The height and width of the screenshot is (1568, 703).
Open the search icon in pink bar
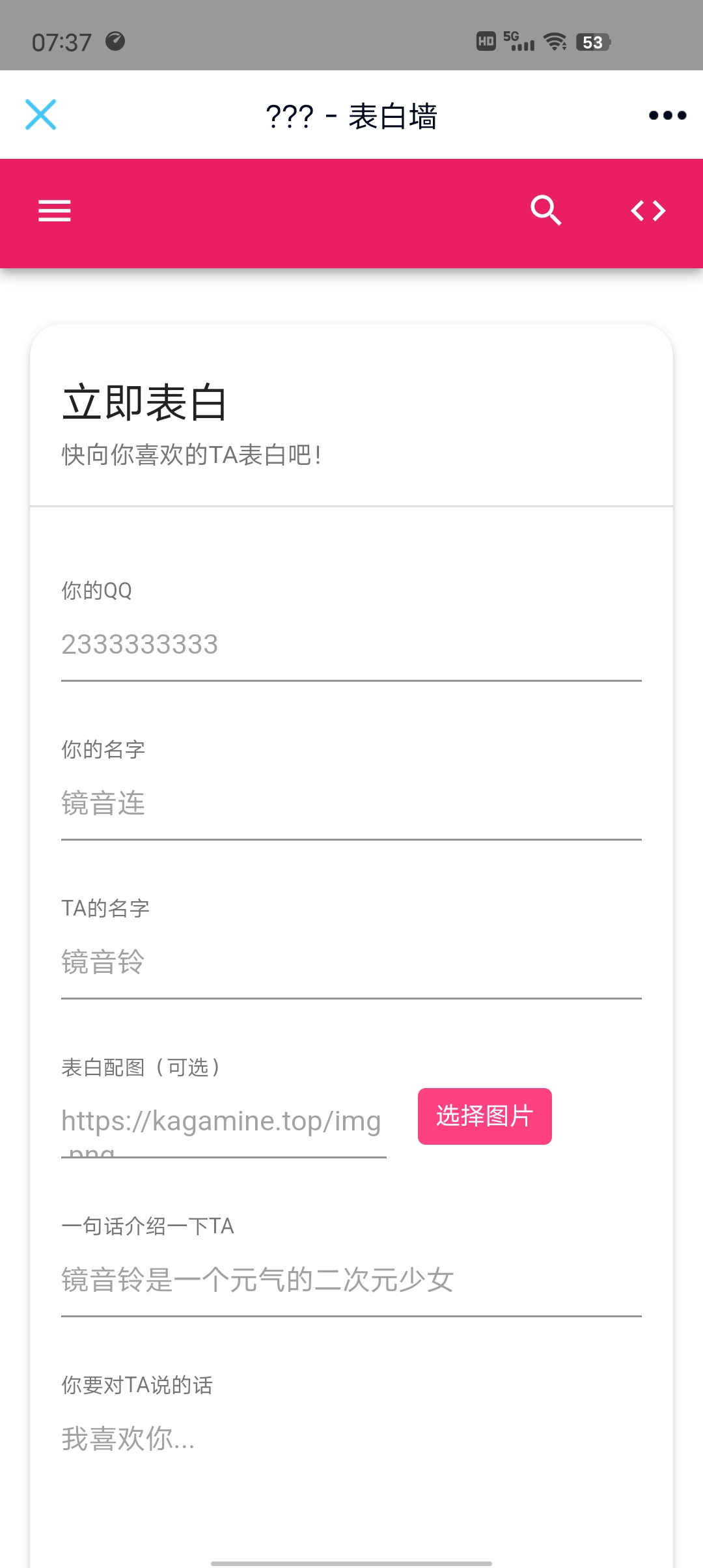545,211
